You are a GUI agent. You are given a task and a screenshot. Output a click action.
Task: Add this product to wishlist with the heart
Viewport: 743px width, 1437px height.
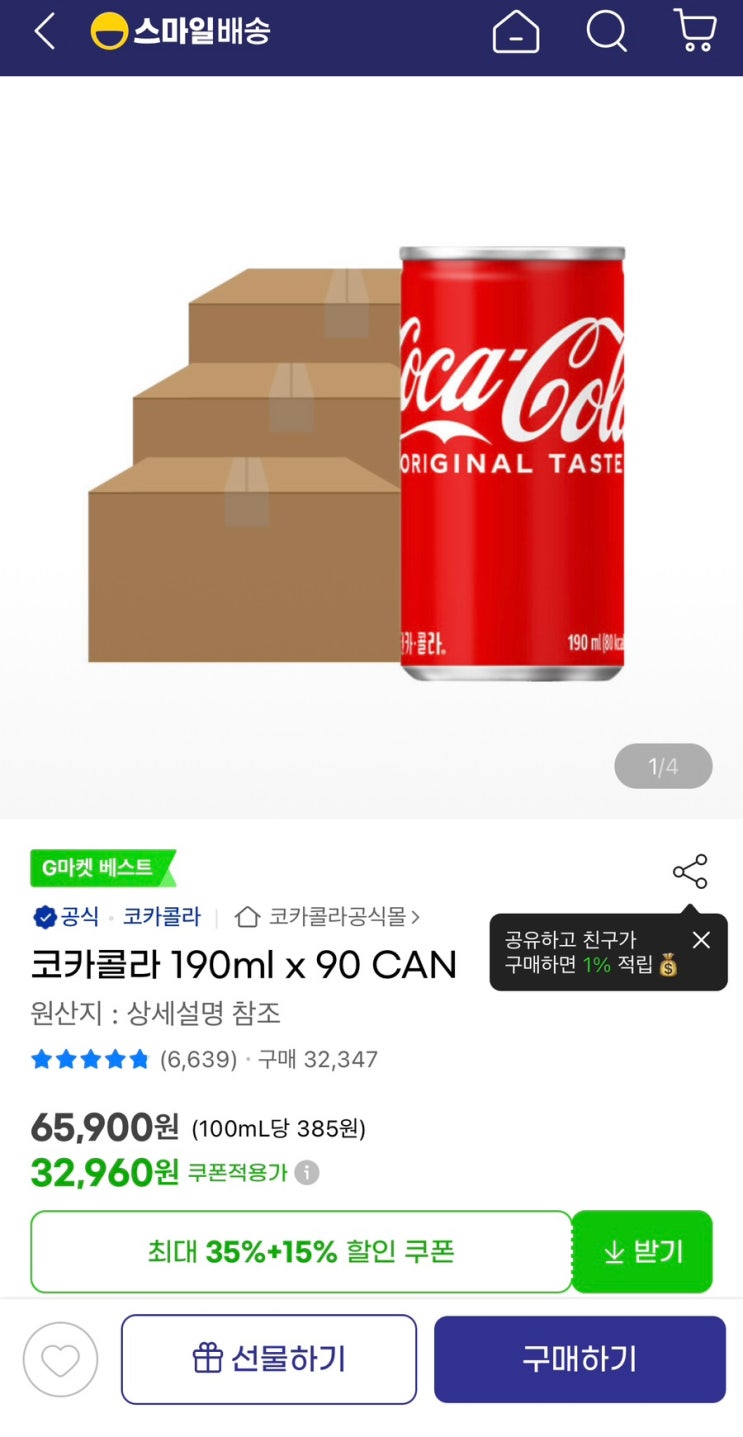point(61,1359)
